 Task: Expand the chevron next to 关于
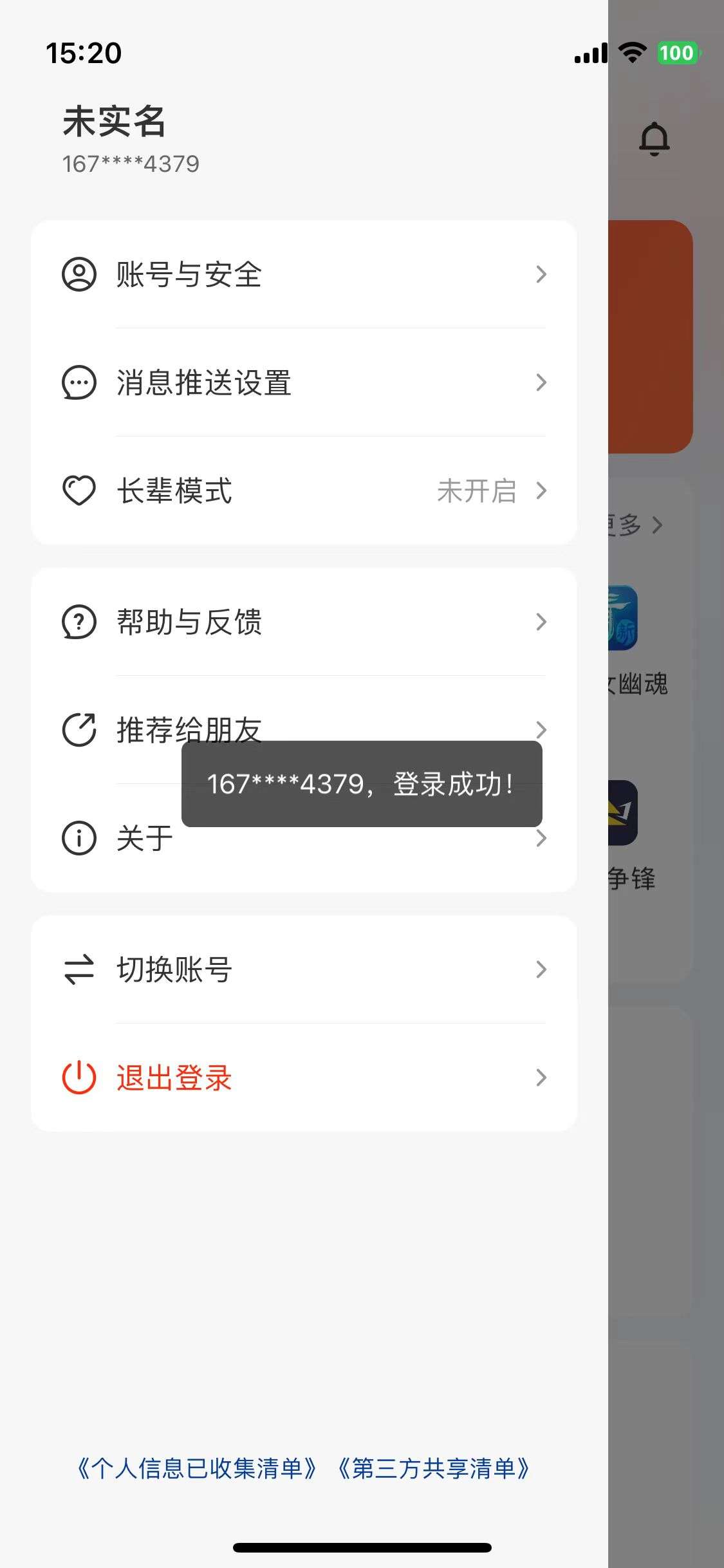click(541, 838)
